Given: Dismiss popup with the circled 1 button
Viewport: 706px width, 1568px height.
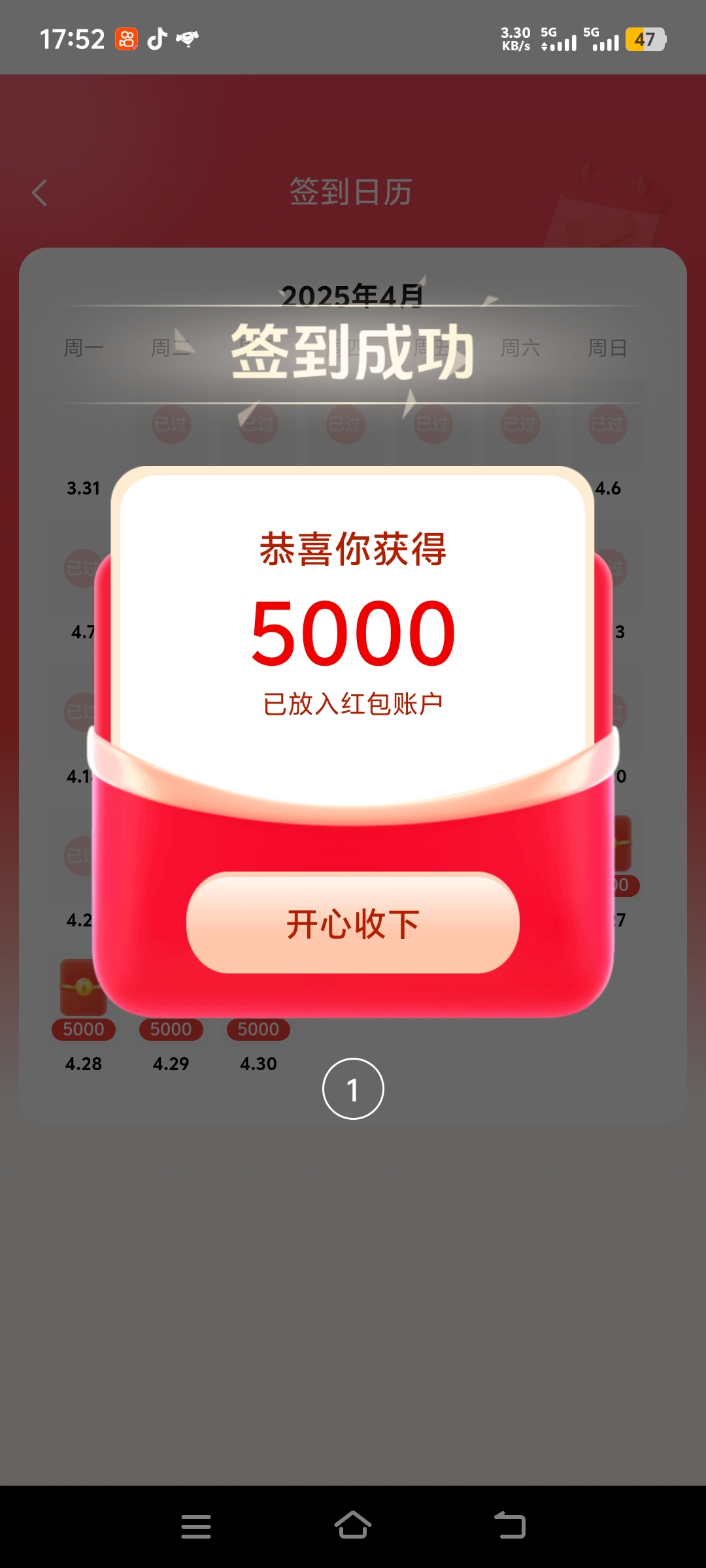Looking at the screenshot, I should point(353,1088).
